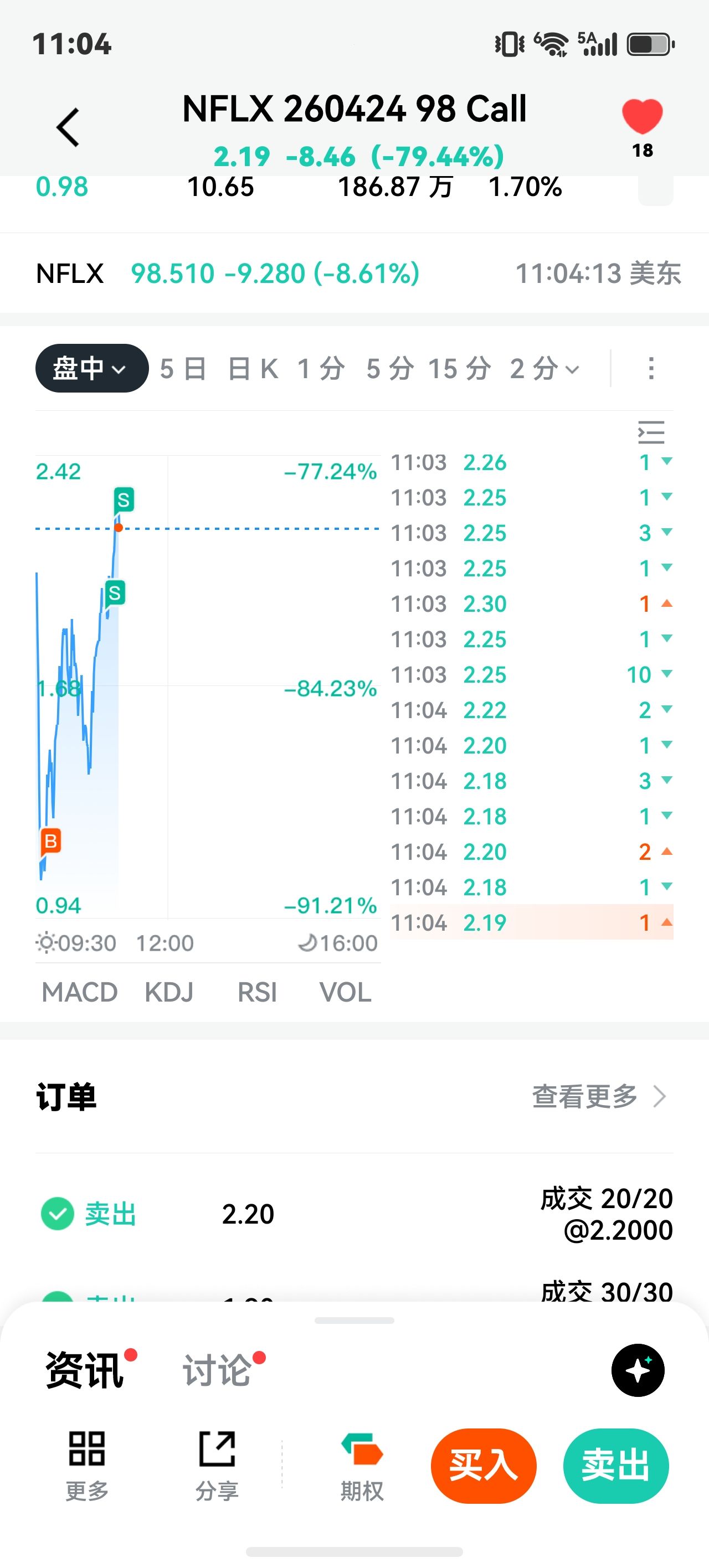The height and width of the screenshot is (1568, 709).
Task: Toggle the red heart favorite icon
Action: point(642,116)
